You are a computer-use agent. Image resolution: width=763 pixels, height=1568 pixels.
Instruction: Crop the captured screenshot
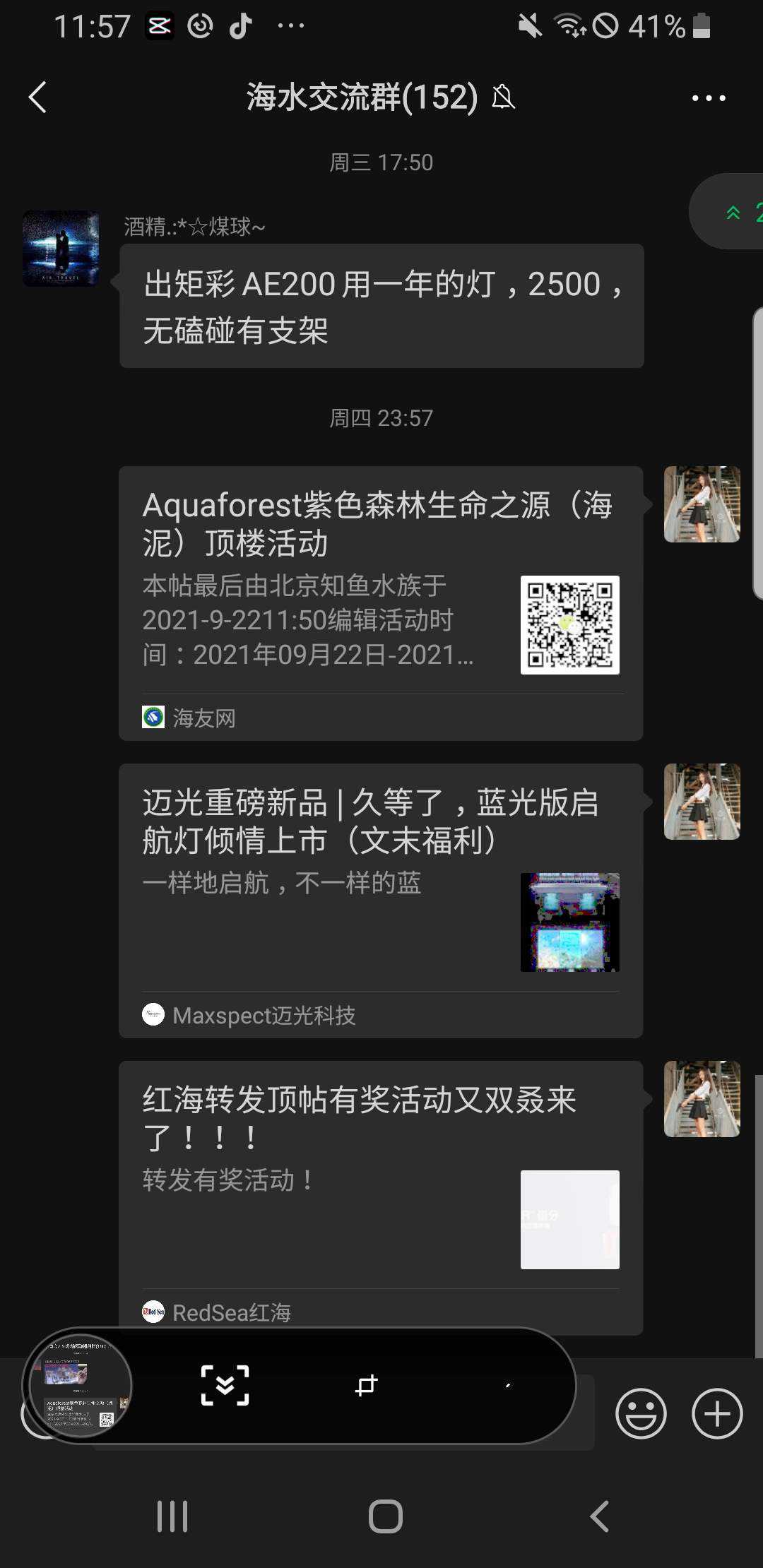point(366,1386)
